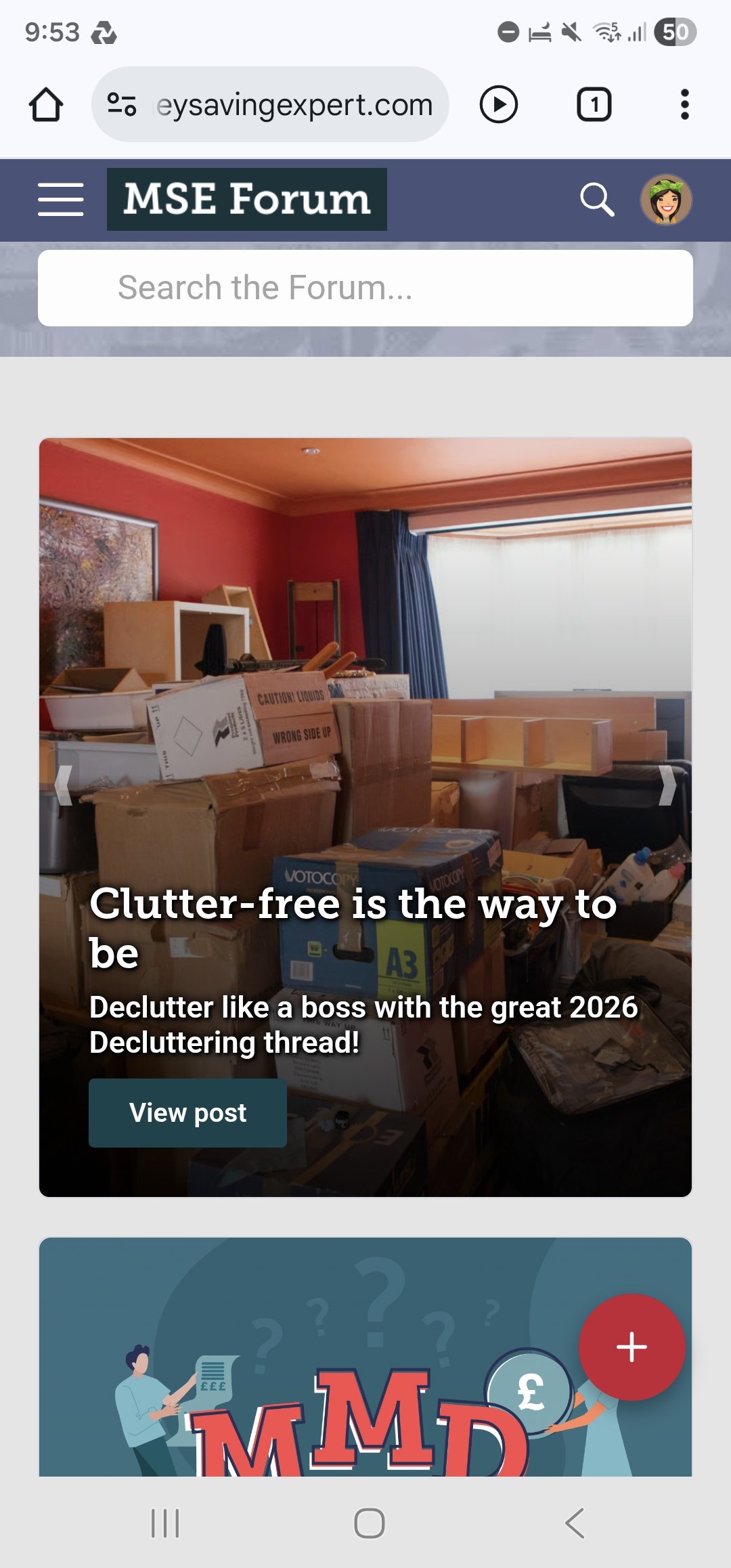This screenshot has height=1568, width=731.
Task: Go to the MSE Forum homepage logo
Action: 247,200
